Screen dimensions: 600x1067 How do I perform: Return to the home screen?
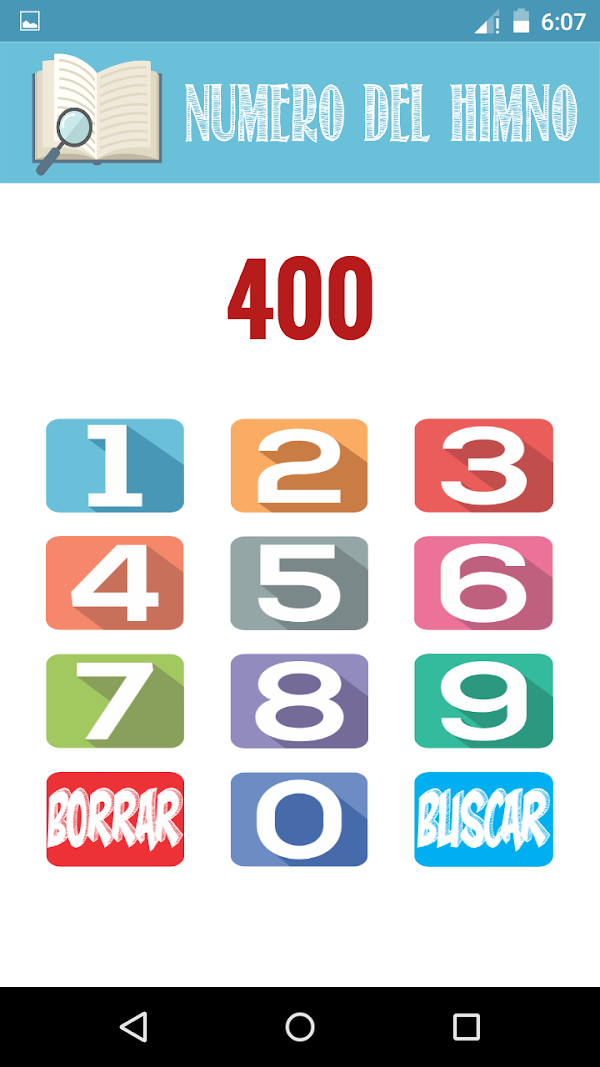point(300,1026)
